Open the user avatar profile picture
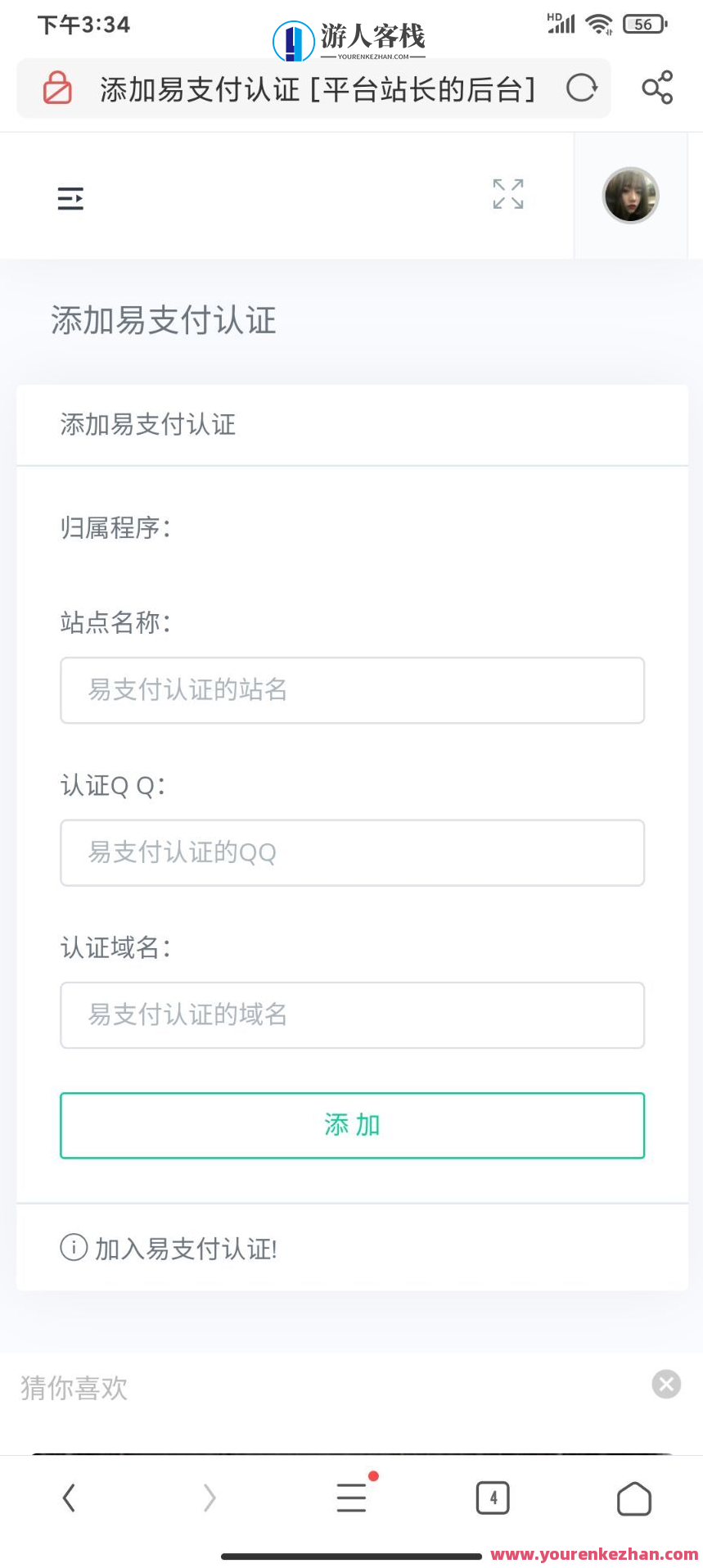This screenshot has width=703, height=1568. click(630, 195)
